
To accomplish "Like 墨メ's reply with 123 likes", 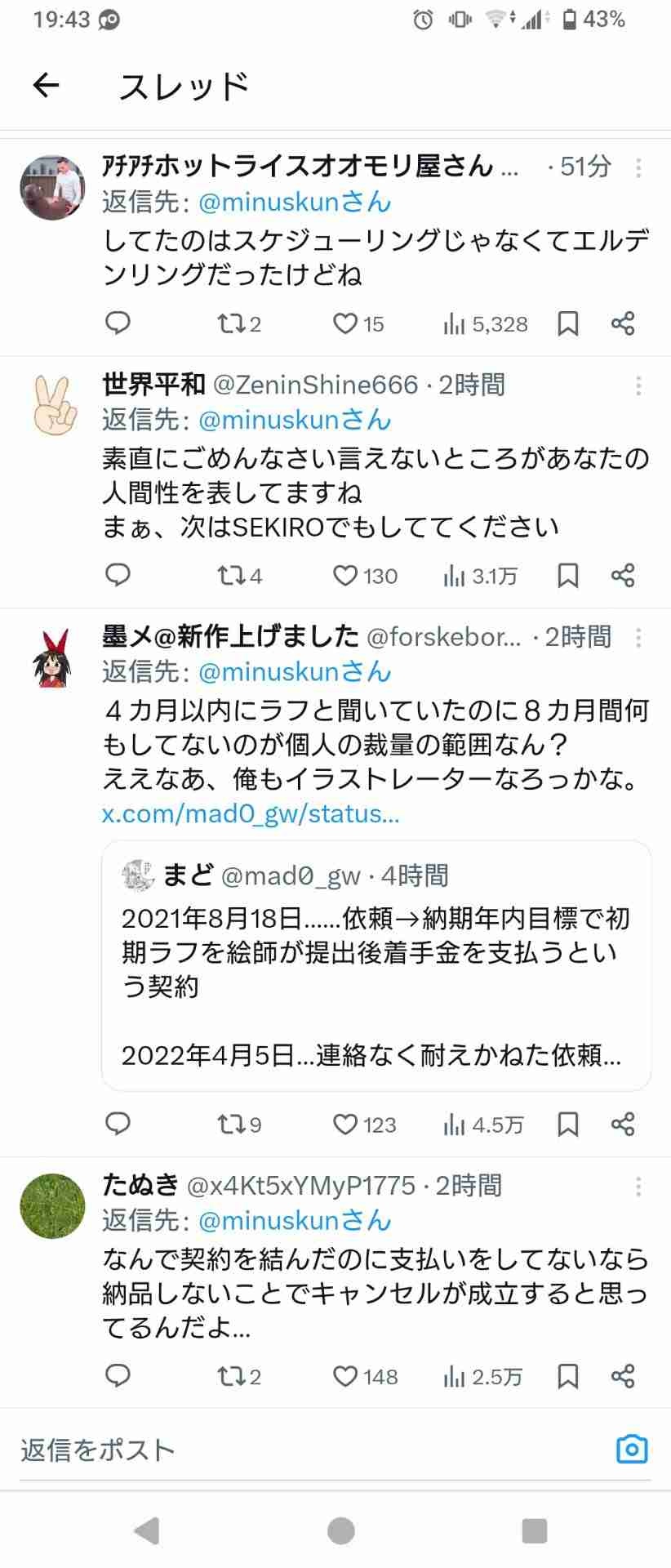I will (x=346, y=1125).
